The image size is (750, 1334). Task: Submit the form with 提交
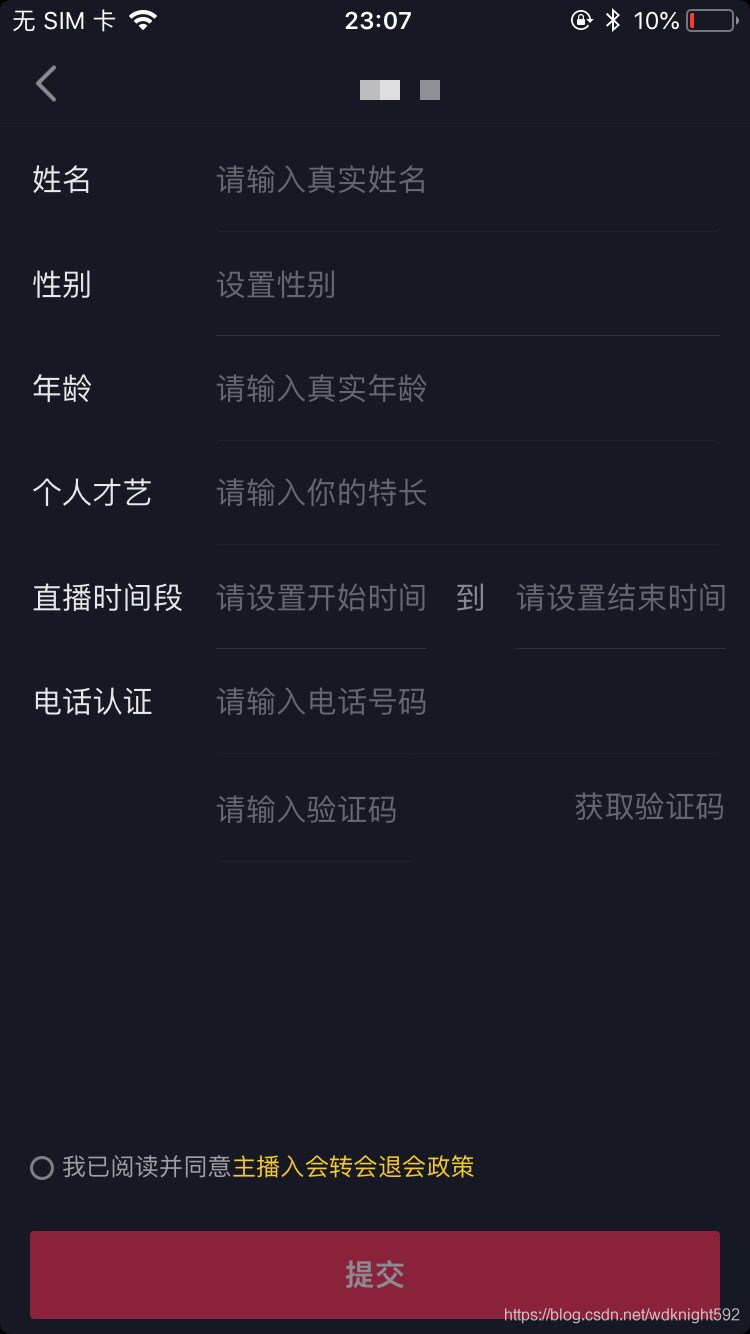click(375, 1275)
